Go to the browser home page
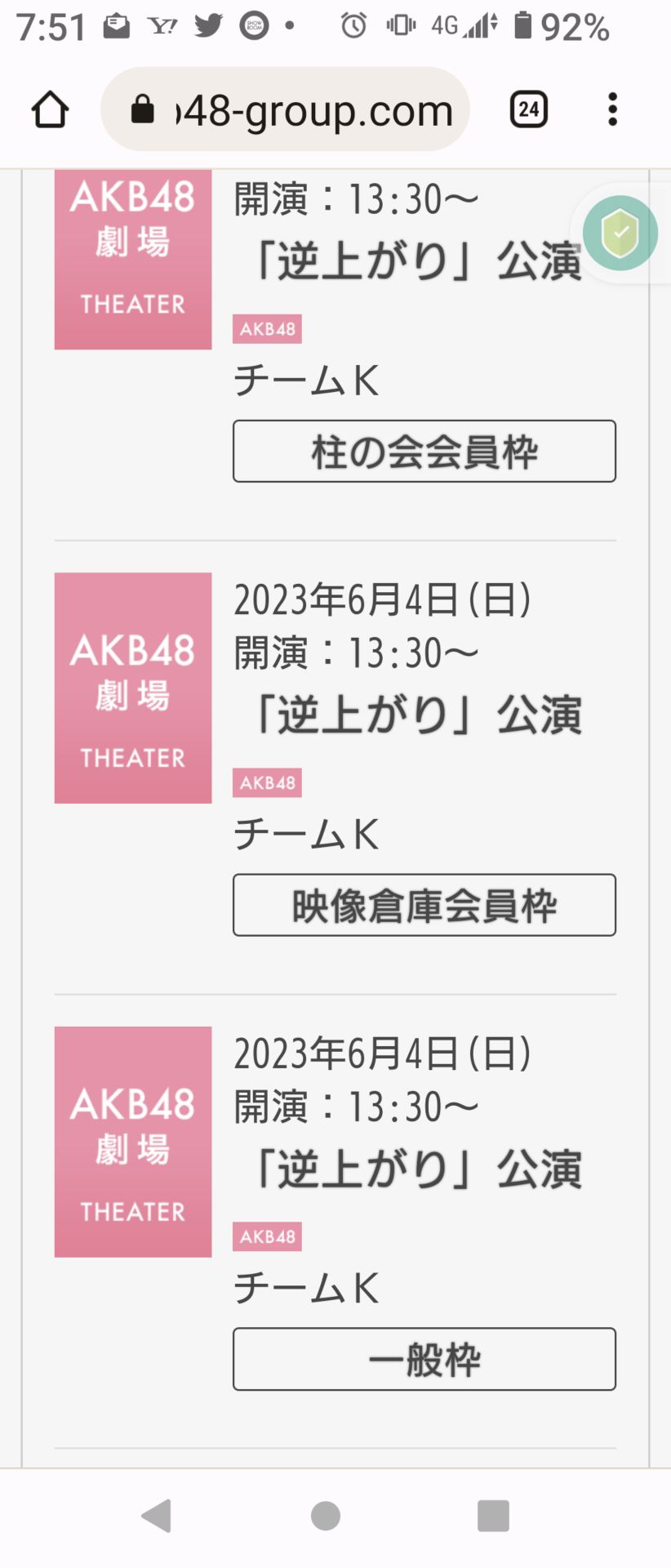Viewport: 671px width, 1568px height. coord(50,109)
